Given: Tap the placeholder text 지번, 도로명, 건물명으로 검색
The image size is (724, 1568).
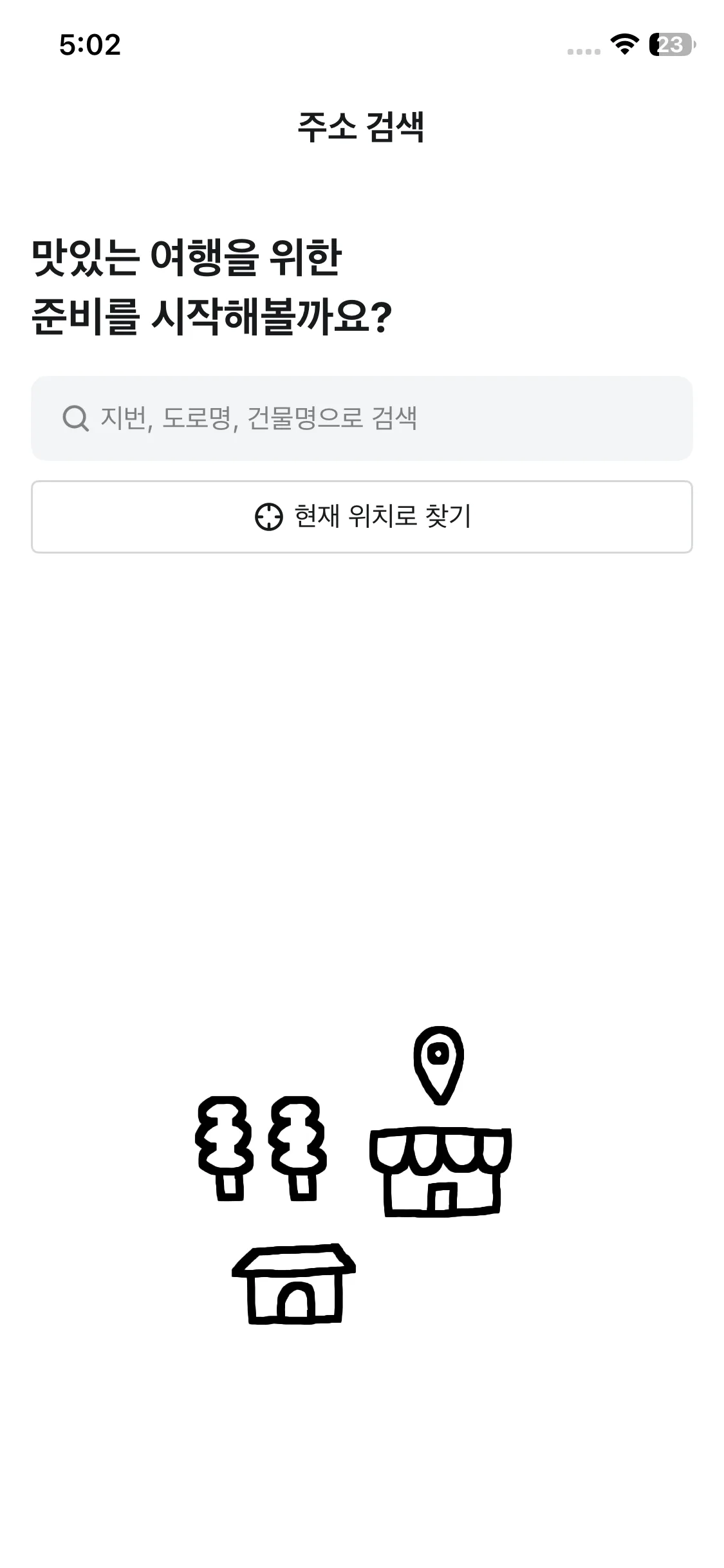Looking at the screenshot, I should (260, 418).
